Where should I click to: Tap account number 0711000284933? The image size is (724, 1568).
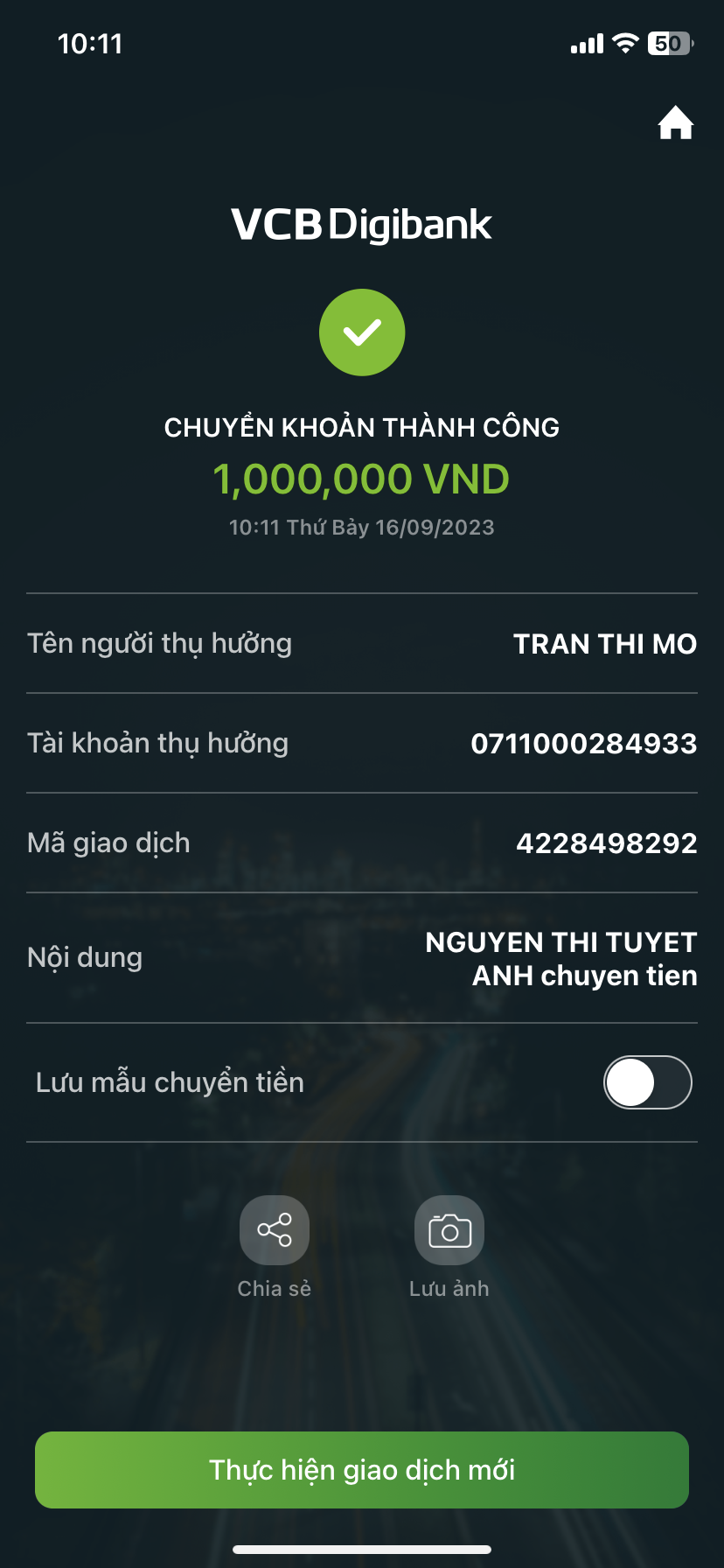point(582,743)
